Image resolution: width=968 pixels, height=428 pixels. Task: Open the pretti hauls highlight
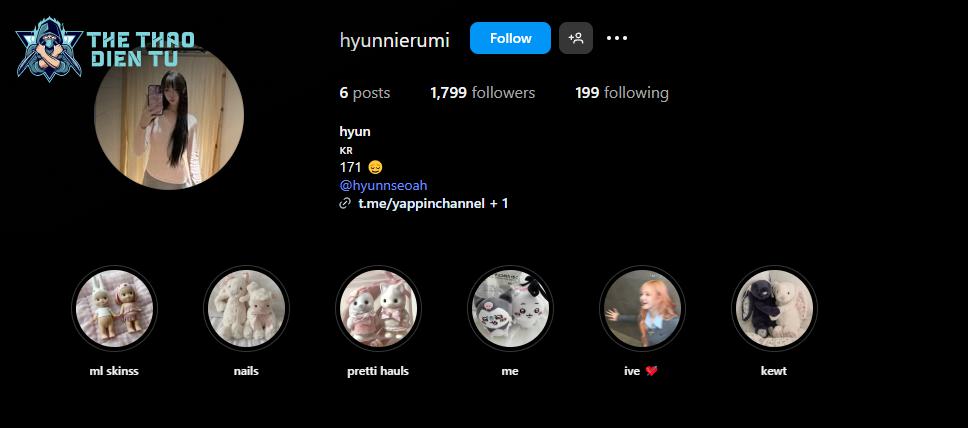click(x=378, y=308)
